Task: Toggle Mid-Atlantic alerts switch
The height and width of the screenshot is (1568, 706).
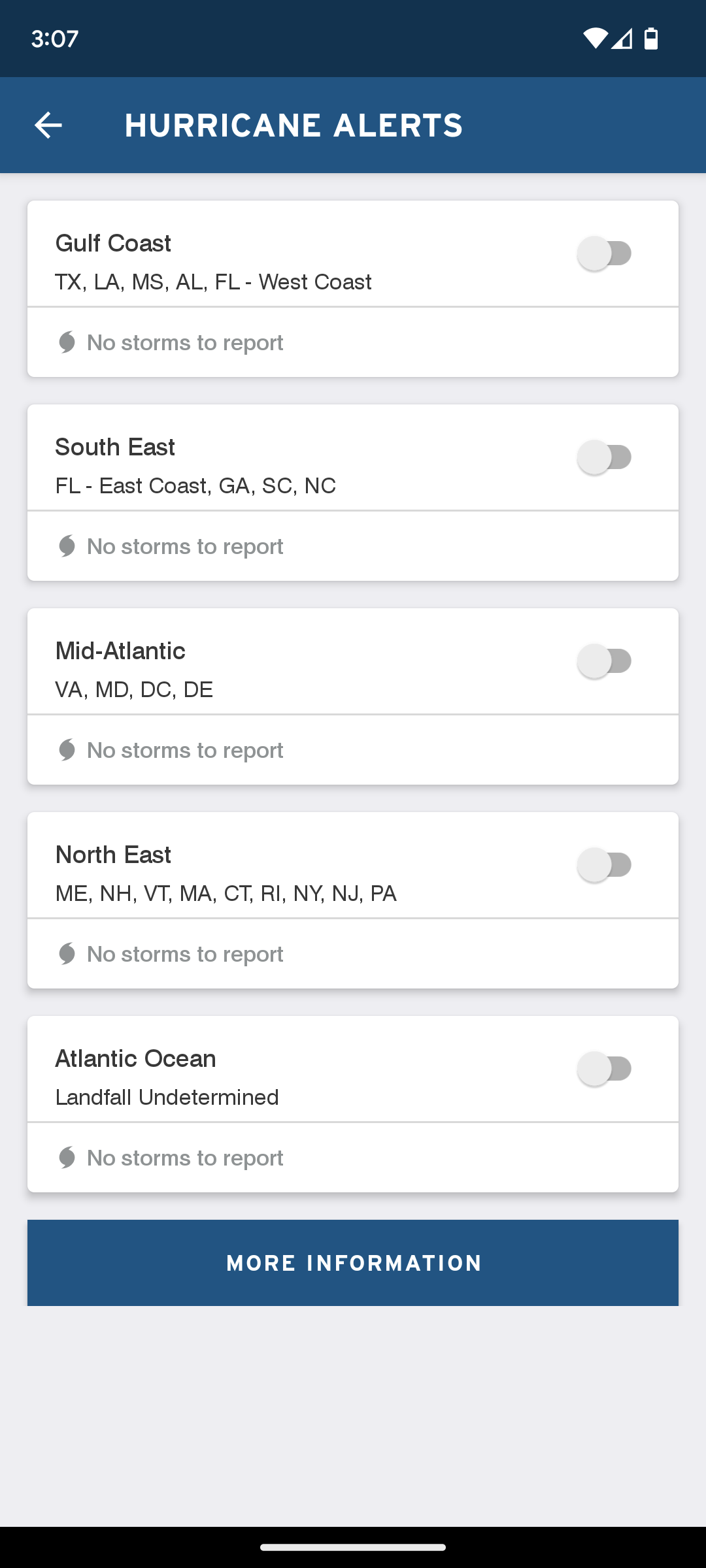Action: [605, 661]
